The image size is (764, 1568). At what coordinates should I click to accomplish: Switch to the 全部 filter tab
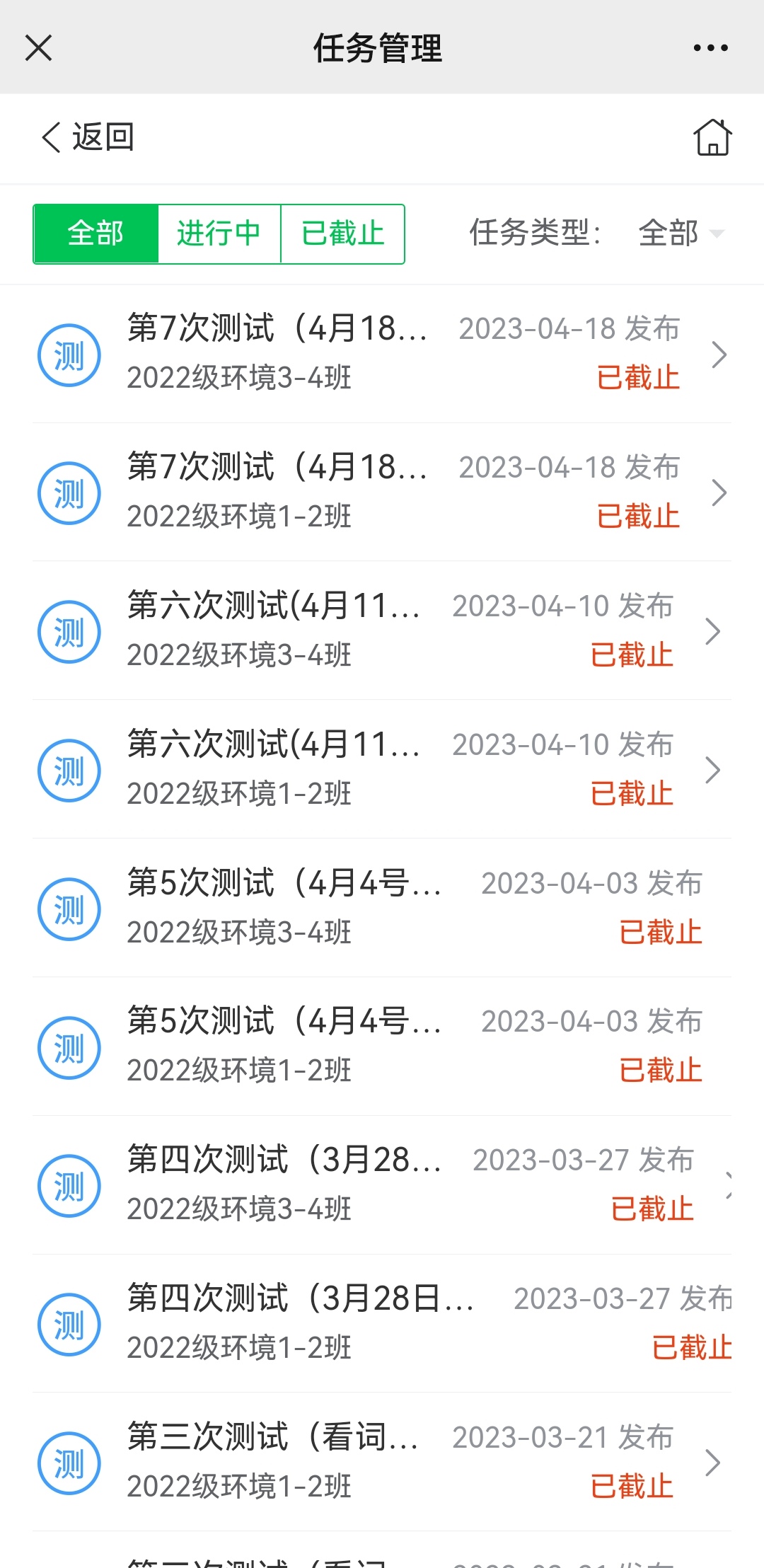[96, 234]
